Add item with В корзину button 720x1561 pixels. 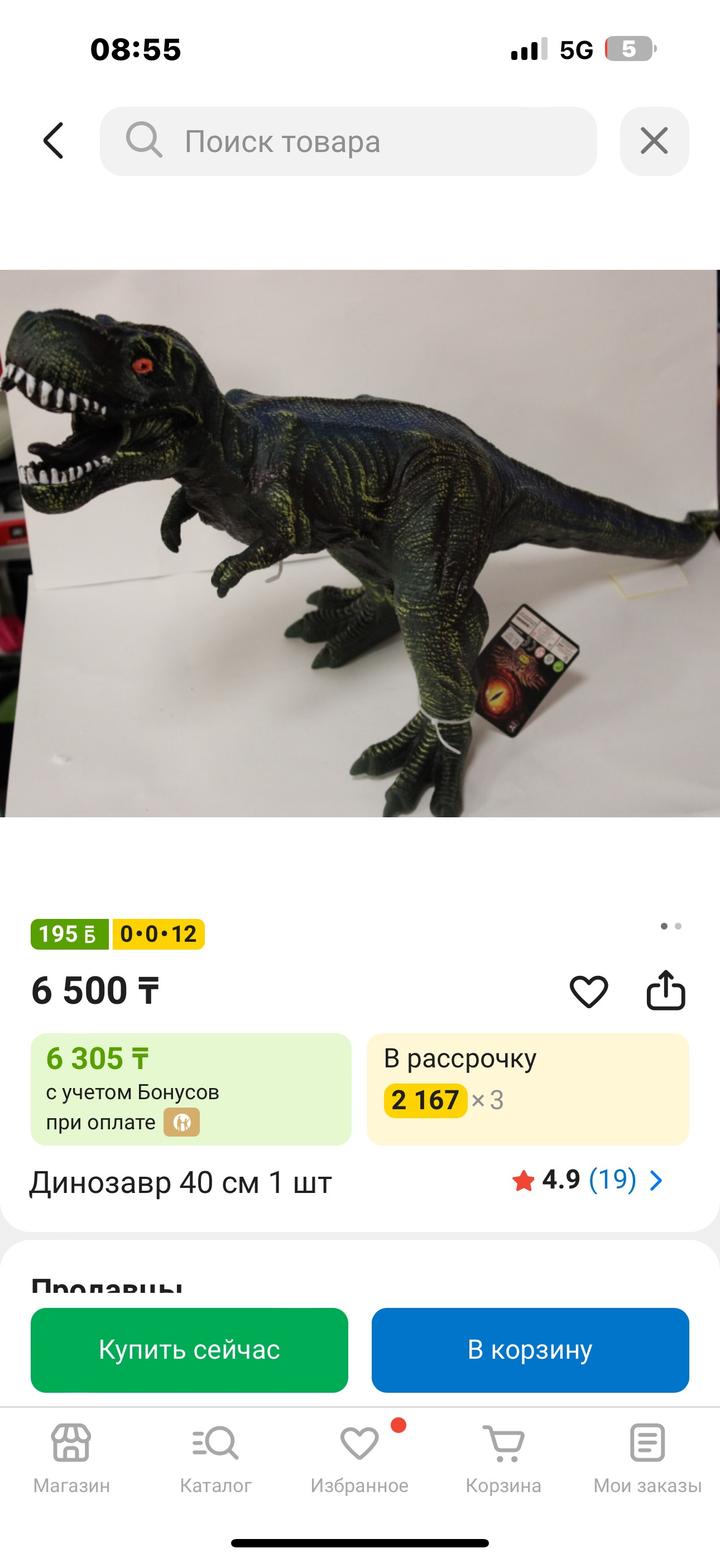[x=530, y=1349]
